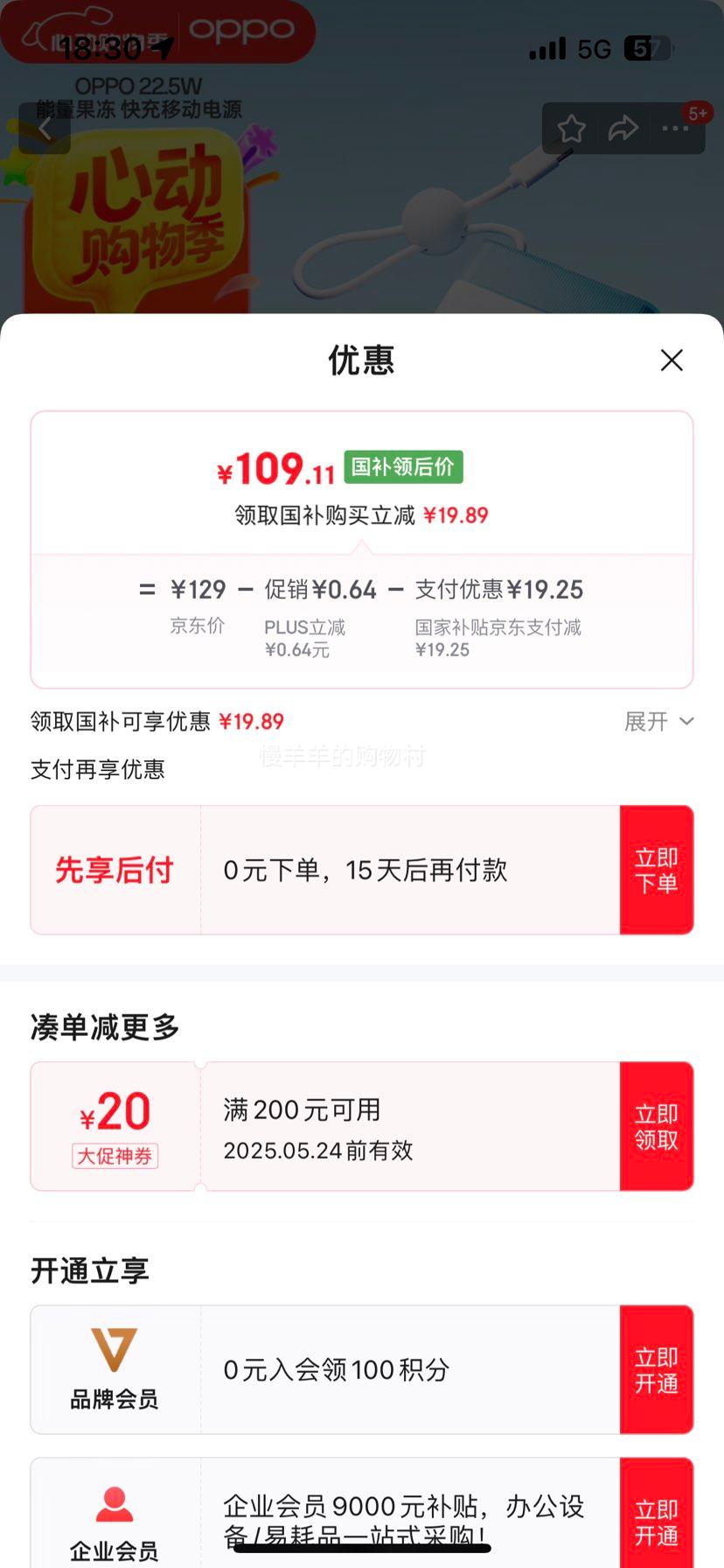Viewport: 724px width, 1568px height.
Task: Share this product
Action: [623, 129]
